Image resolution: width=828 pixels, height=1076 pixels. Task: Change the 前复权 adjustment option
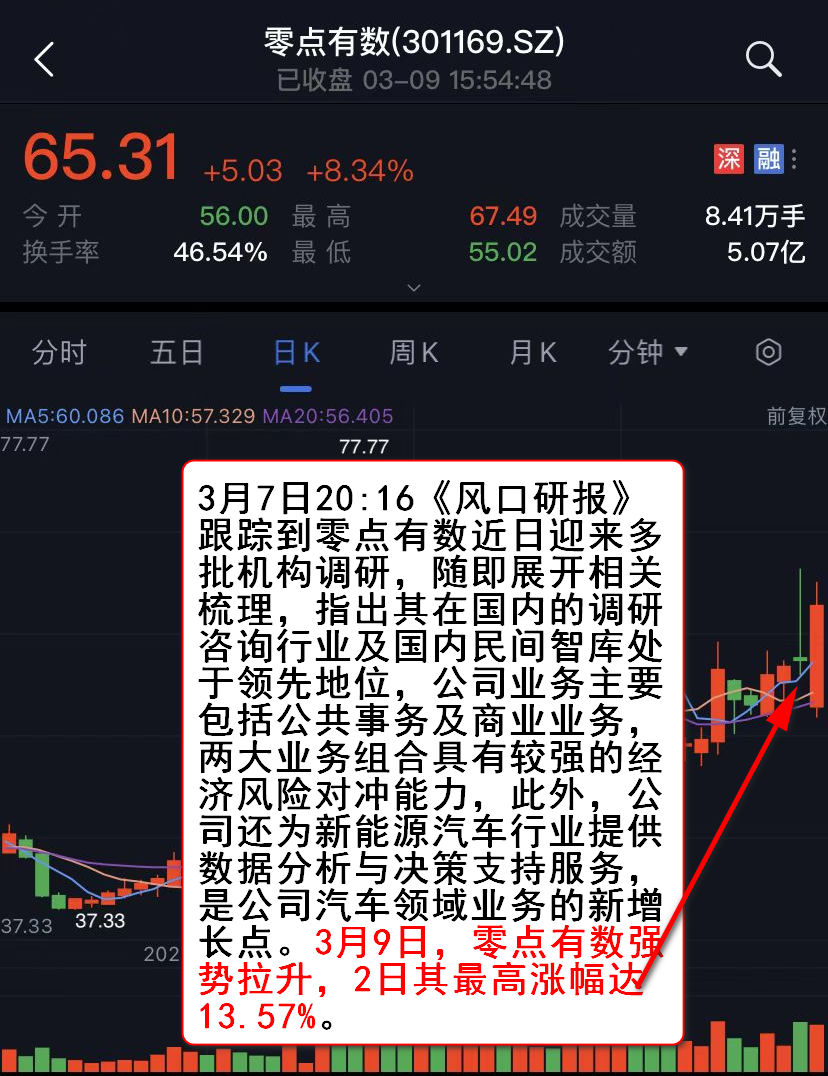tap(796, 416)
